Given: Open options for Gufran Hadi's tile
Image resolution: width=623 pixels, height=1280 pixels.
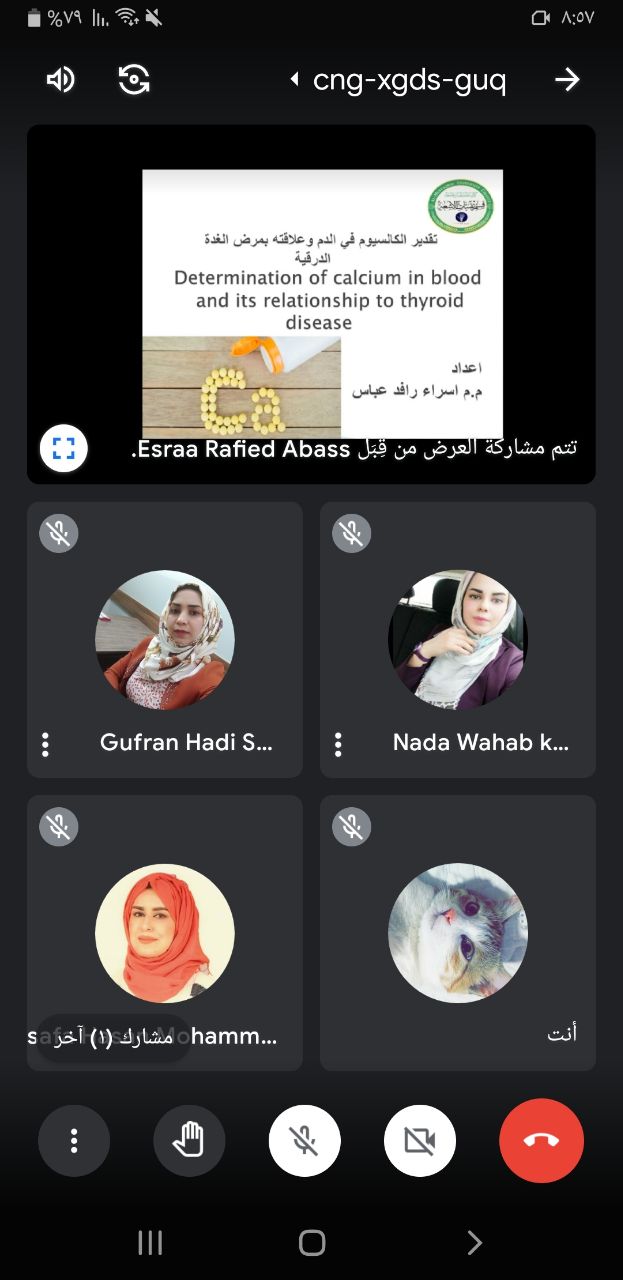Looking at the screenshot, I should pos(45,744).
